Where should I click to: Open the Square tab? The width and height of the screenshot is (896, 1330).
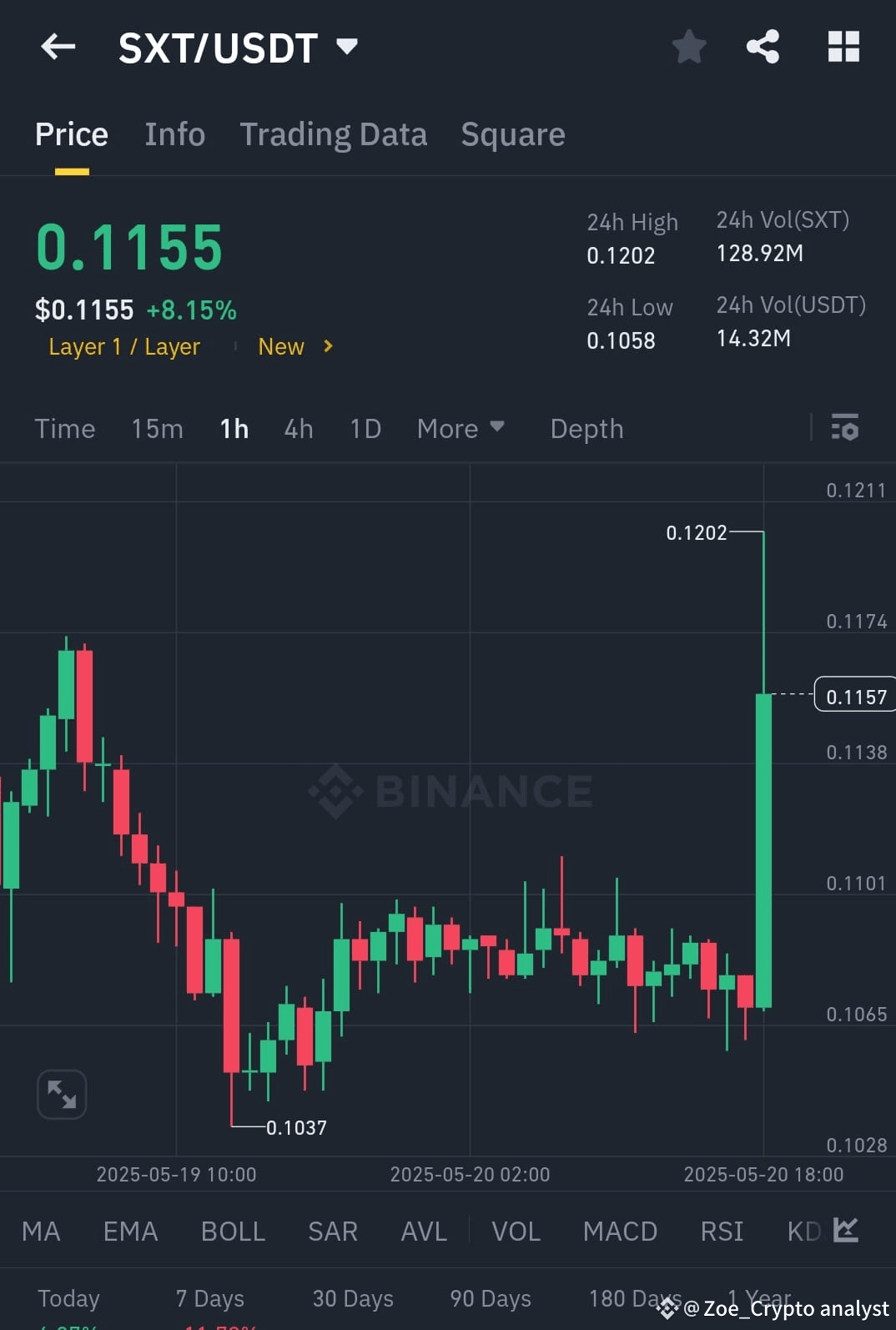pos(512,134)
